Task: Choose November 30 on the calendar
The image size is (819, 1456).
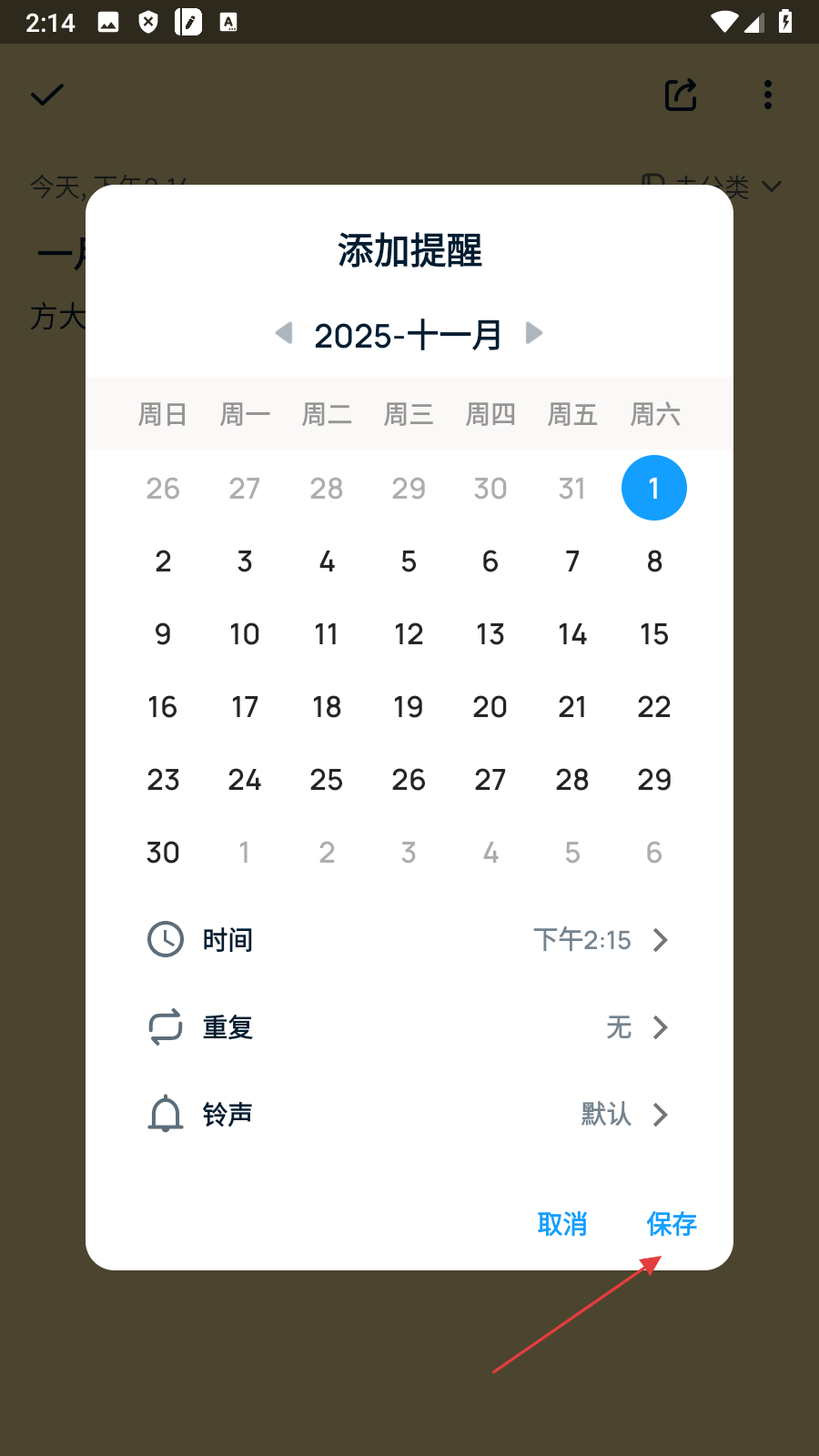Action: 163,853
